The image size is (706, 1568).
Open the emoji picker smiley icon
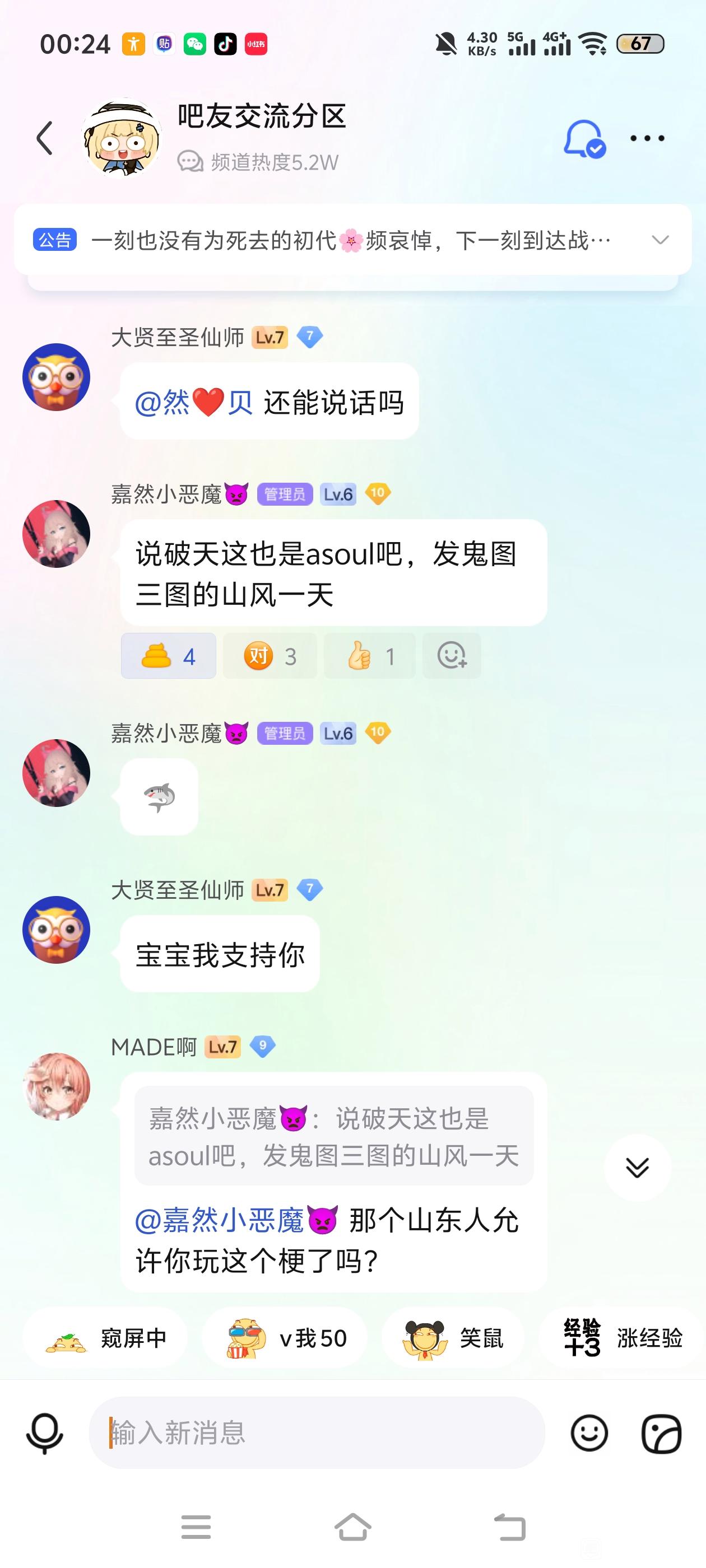click(x=589, y=1434)
